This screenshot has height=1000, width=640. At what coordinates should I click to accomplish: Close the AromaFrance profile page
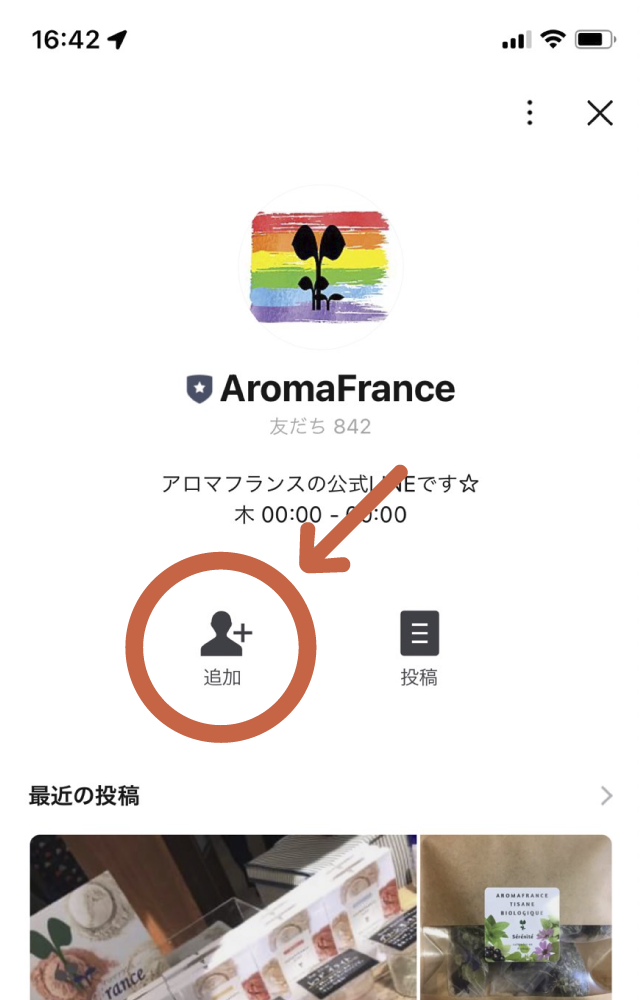[599, 113]
